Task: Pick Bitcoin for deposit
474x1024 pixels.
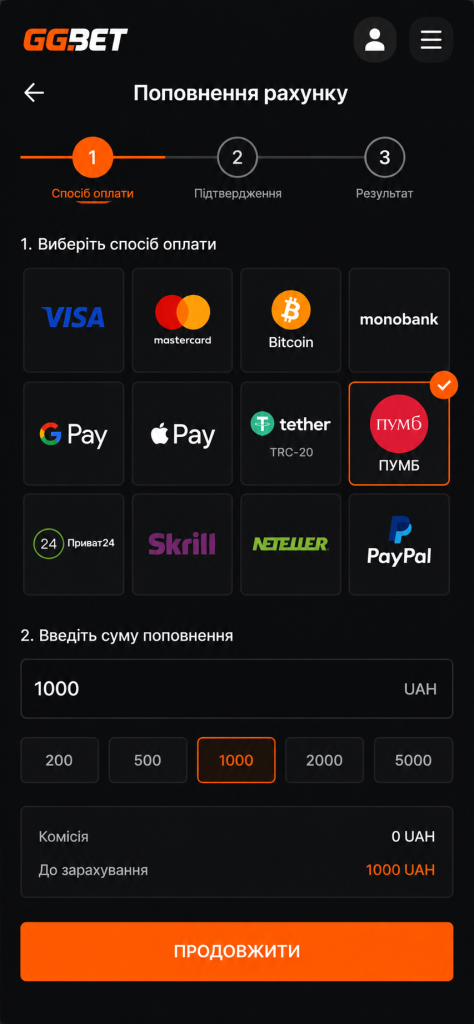Action: coord(291,320)
